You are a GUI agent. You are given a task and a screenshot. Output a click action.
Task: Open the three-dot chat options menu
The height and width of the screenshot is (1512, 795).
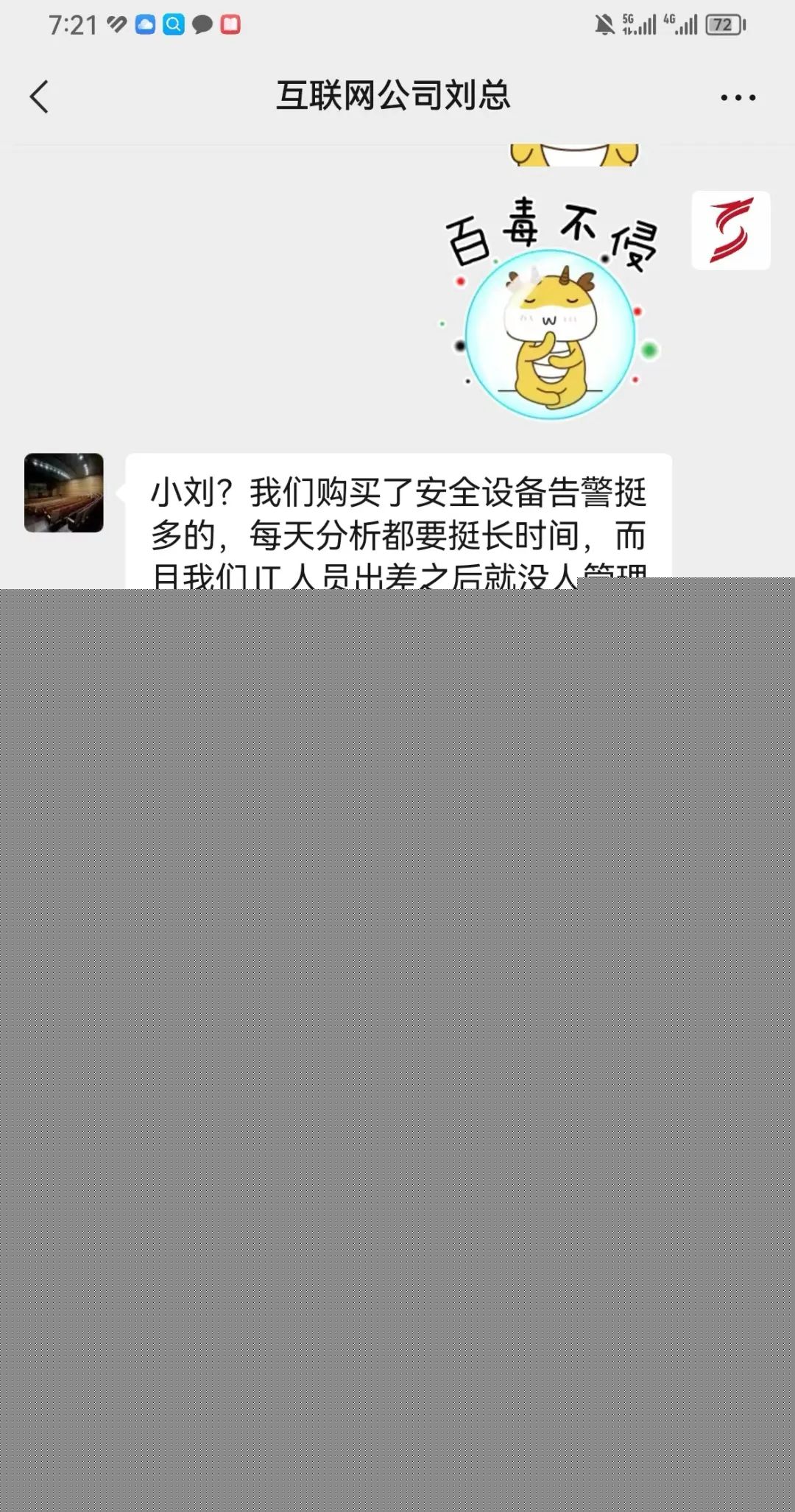point(738,97)
